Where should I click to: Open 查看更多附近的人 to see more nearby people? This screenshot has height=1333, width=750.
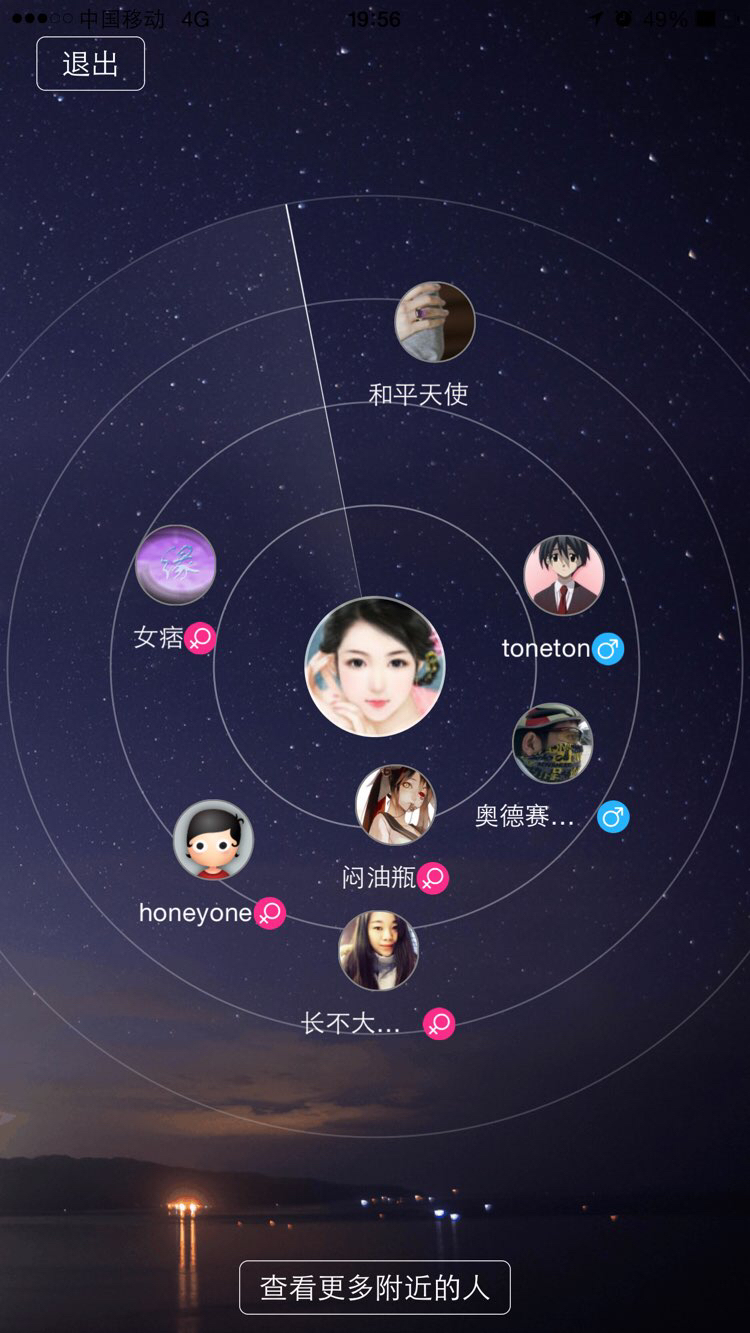pos(375,1287)
